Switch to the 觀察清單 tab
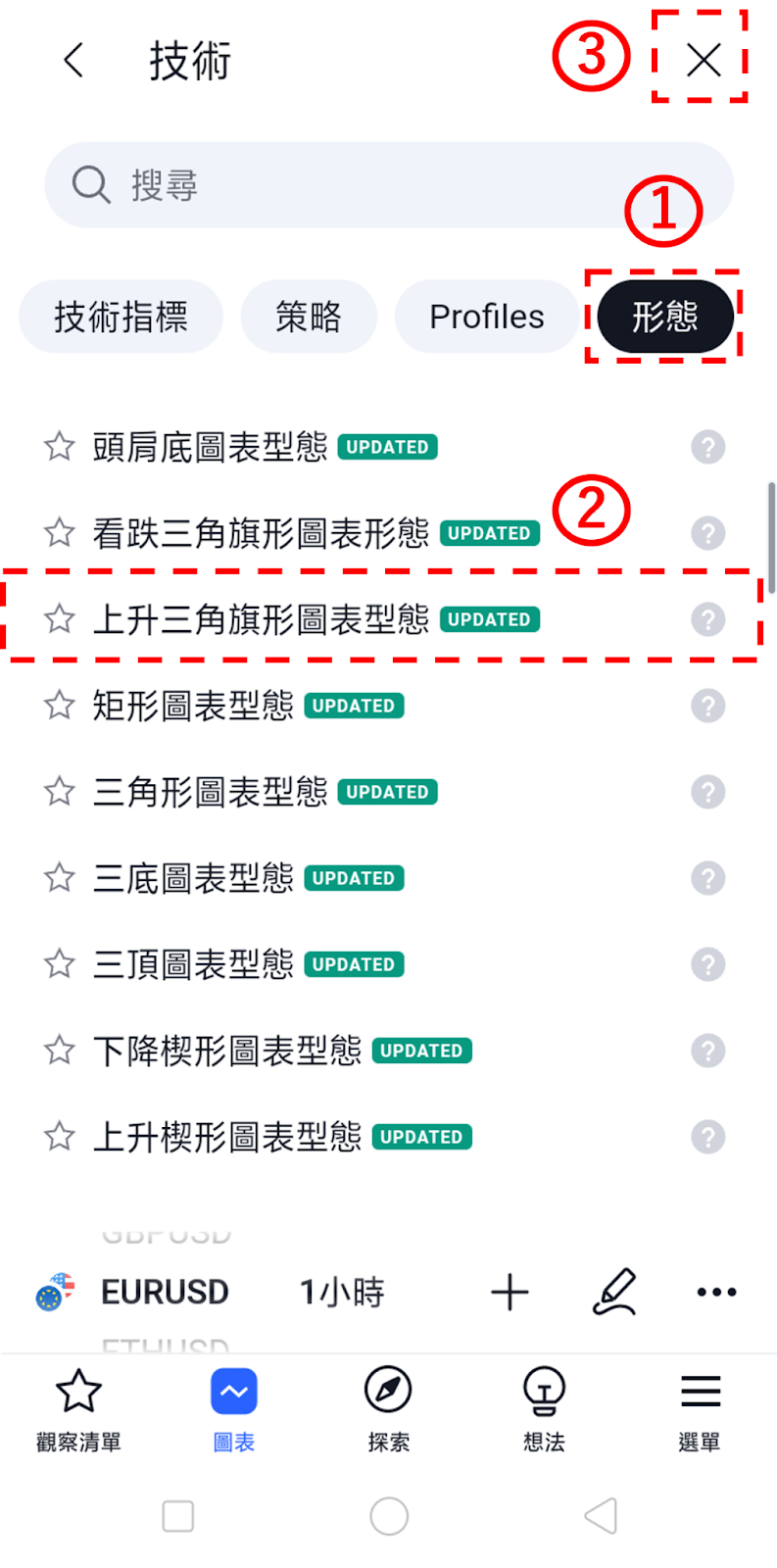Viewport: 777px width, 1568px height. tap(78, 1409)
